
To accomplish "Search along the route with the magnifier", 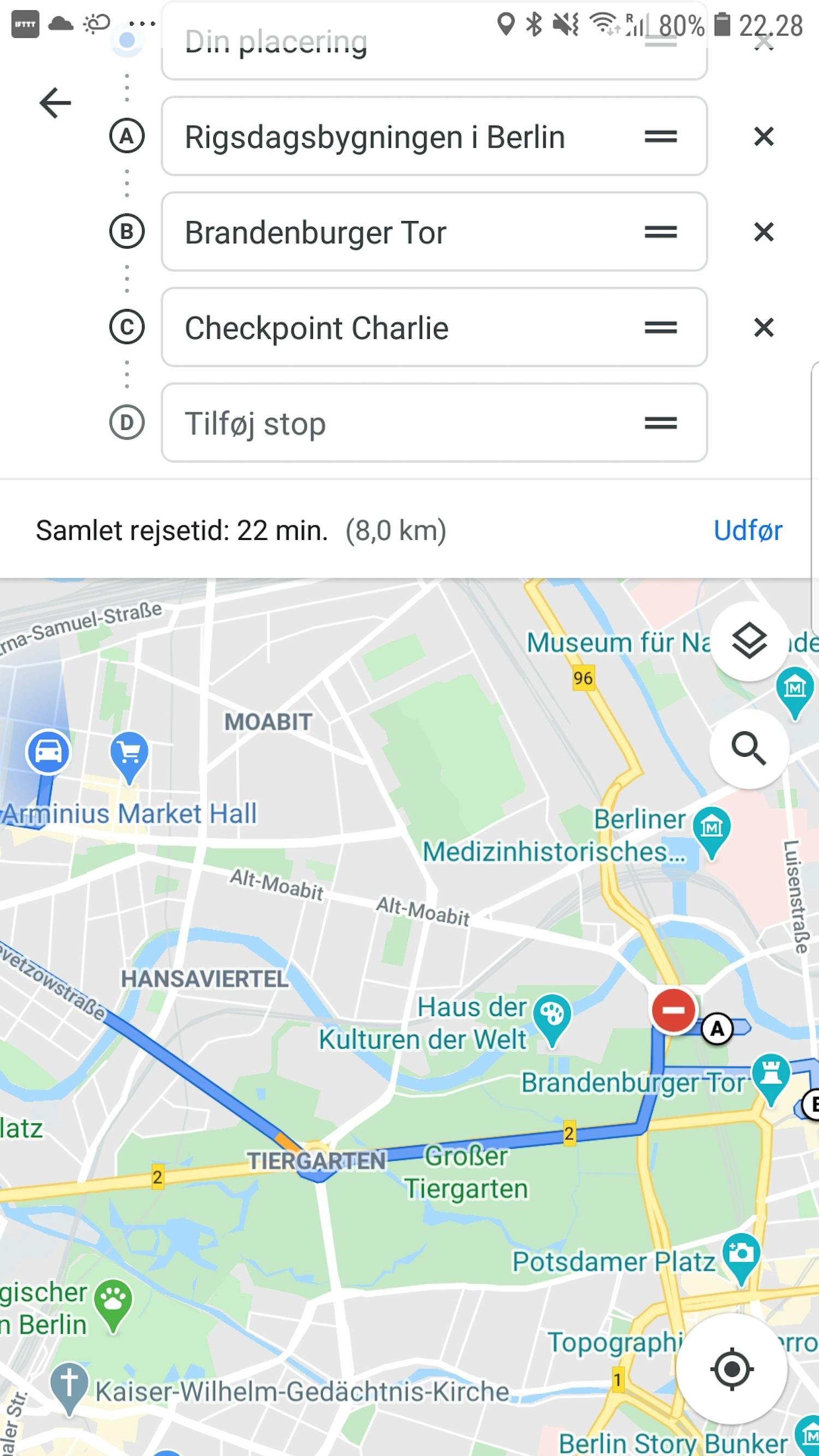I will tap(749, 748).
